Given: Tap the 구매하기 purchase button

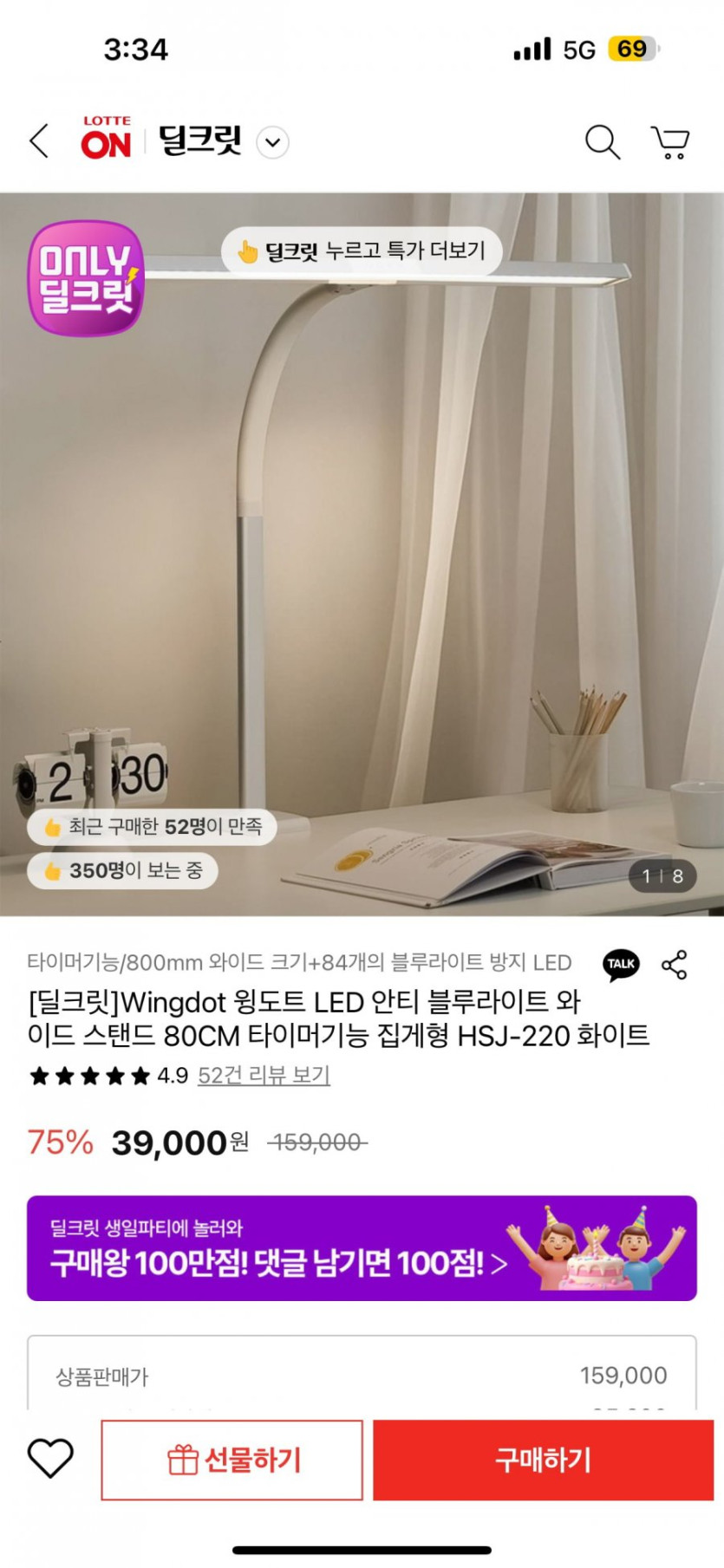Looking at the screenshot, I should [x=543, y=1460].
